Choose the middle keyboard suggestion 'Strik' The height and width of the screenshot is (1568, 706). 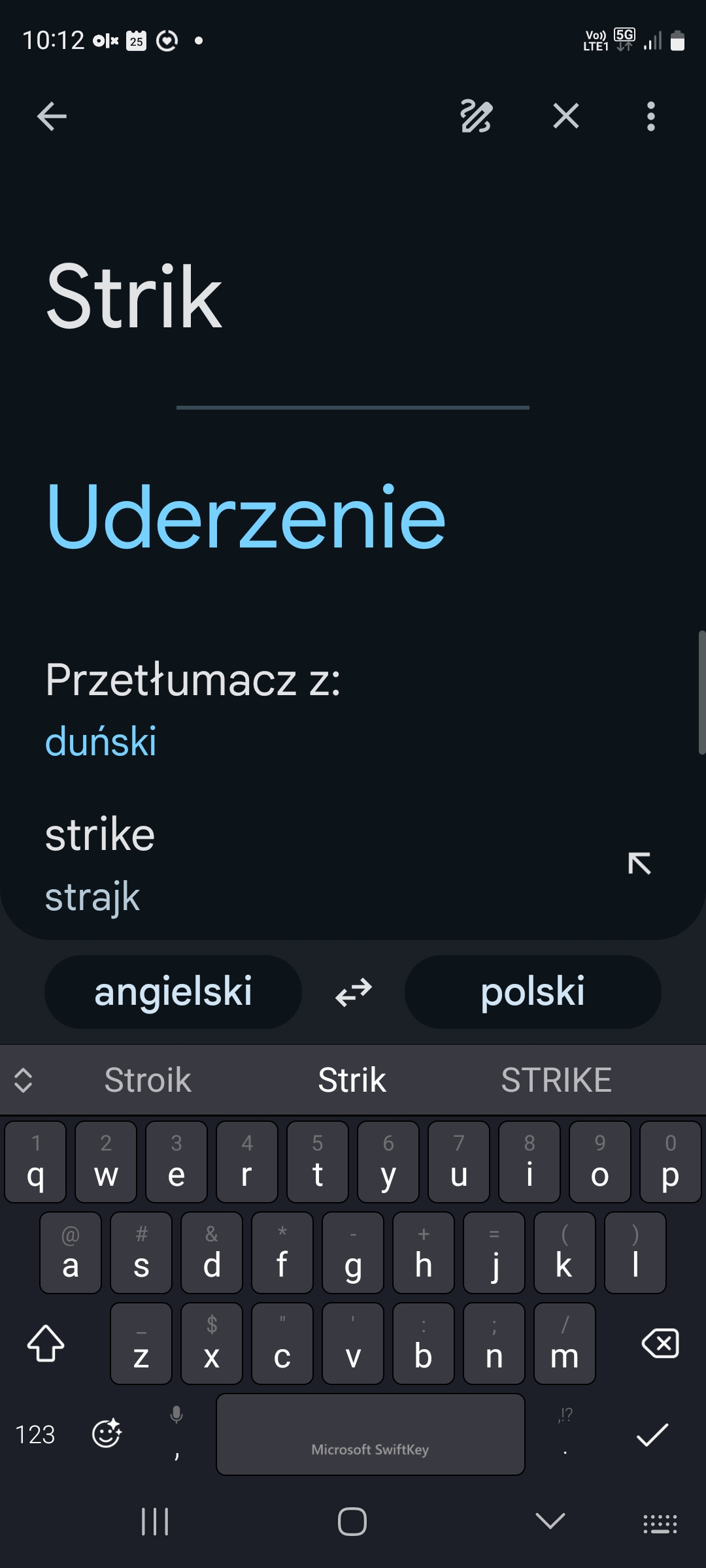point(352,1080)
